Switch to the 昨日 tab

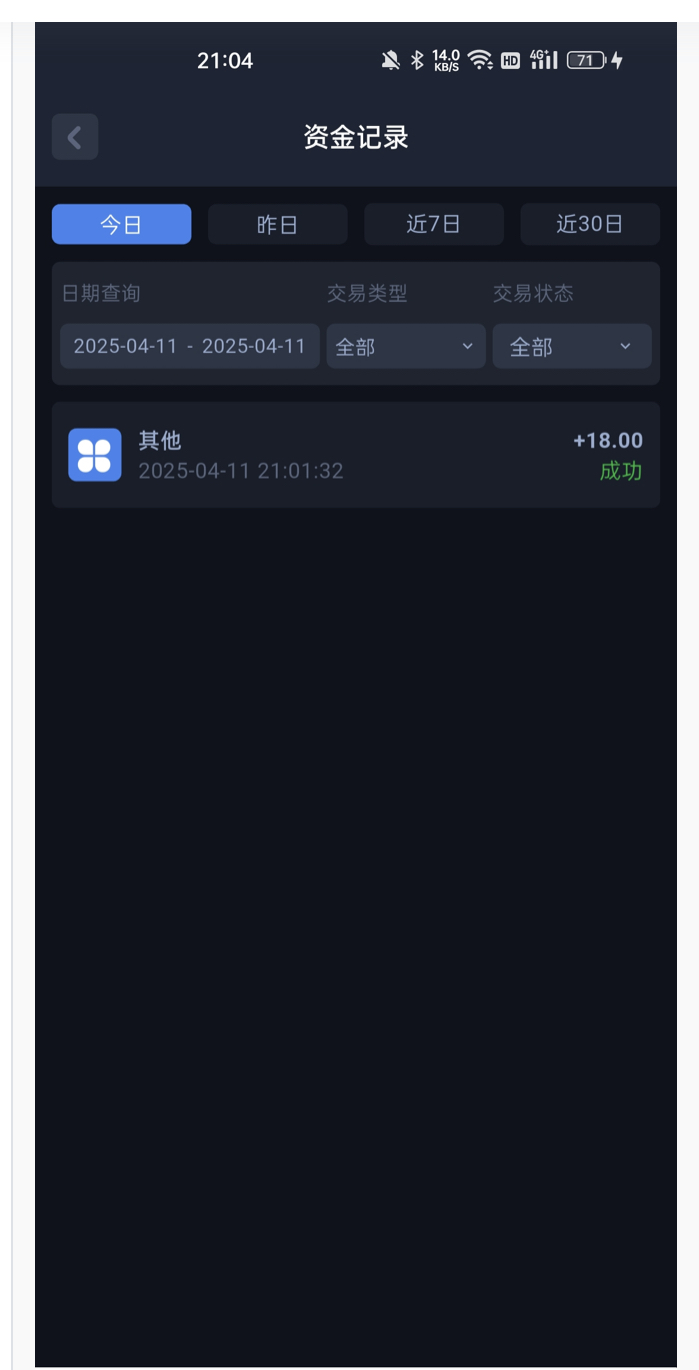(x=277, y=224)
